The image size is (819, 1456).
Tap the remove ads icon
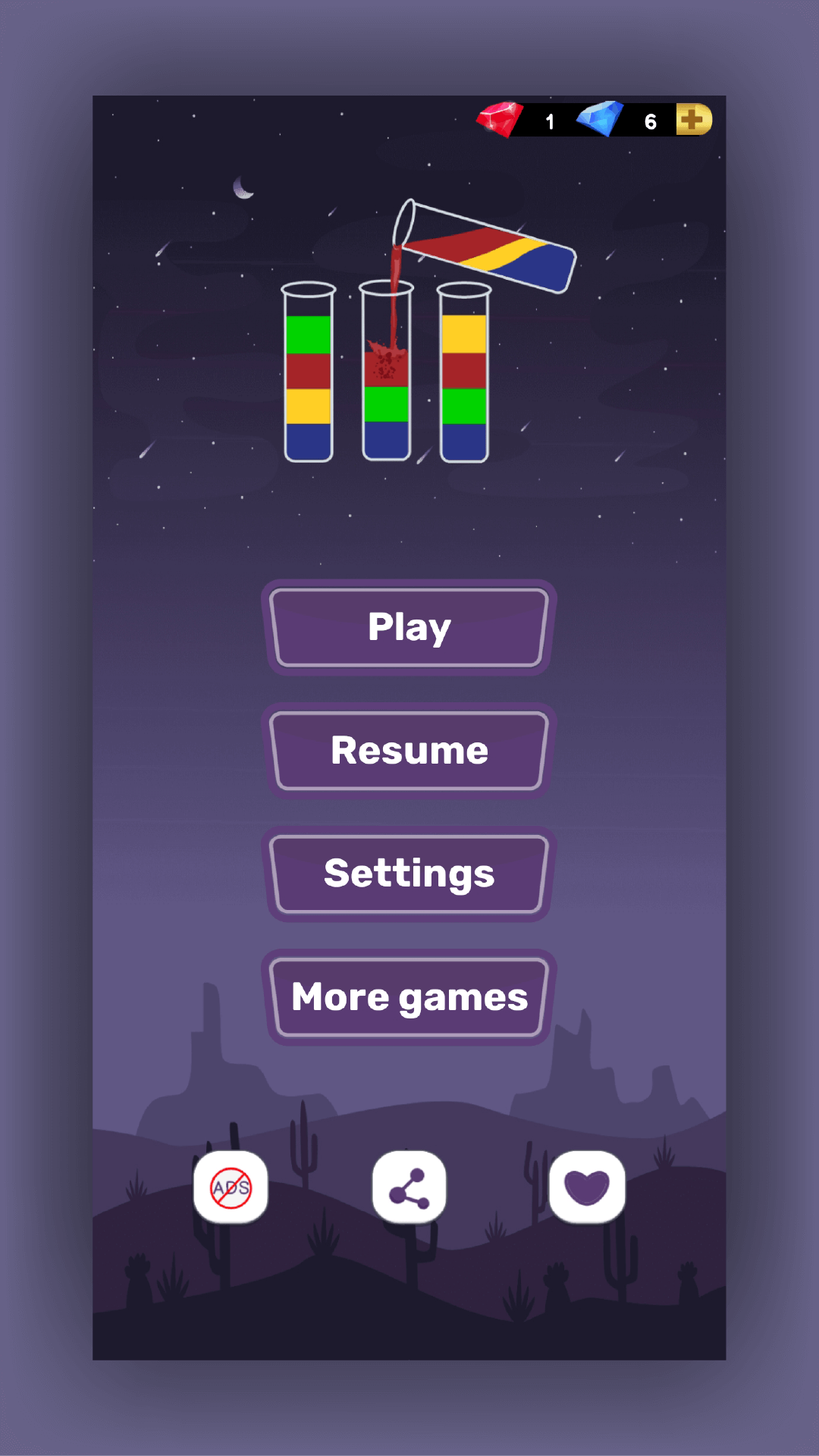[231, 1187]
